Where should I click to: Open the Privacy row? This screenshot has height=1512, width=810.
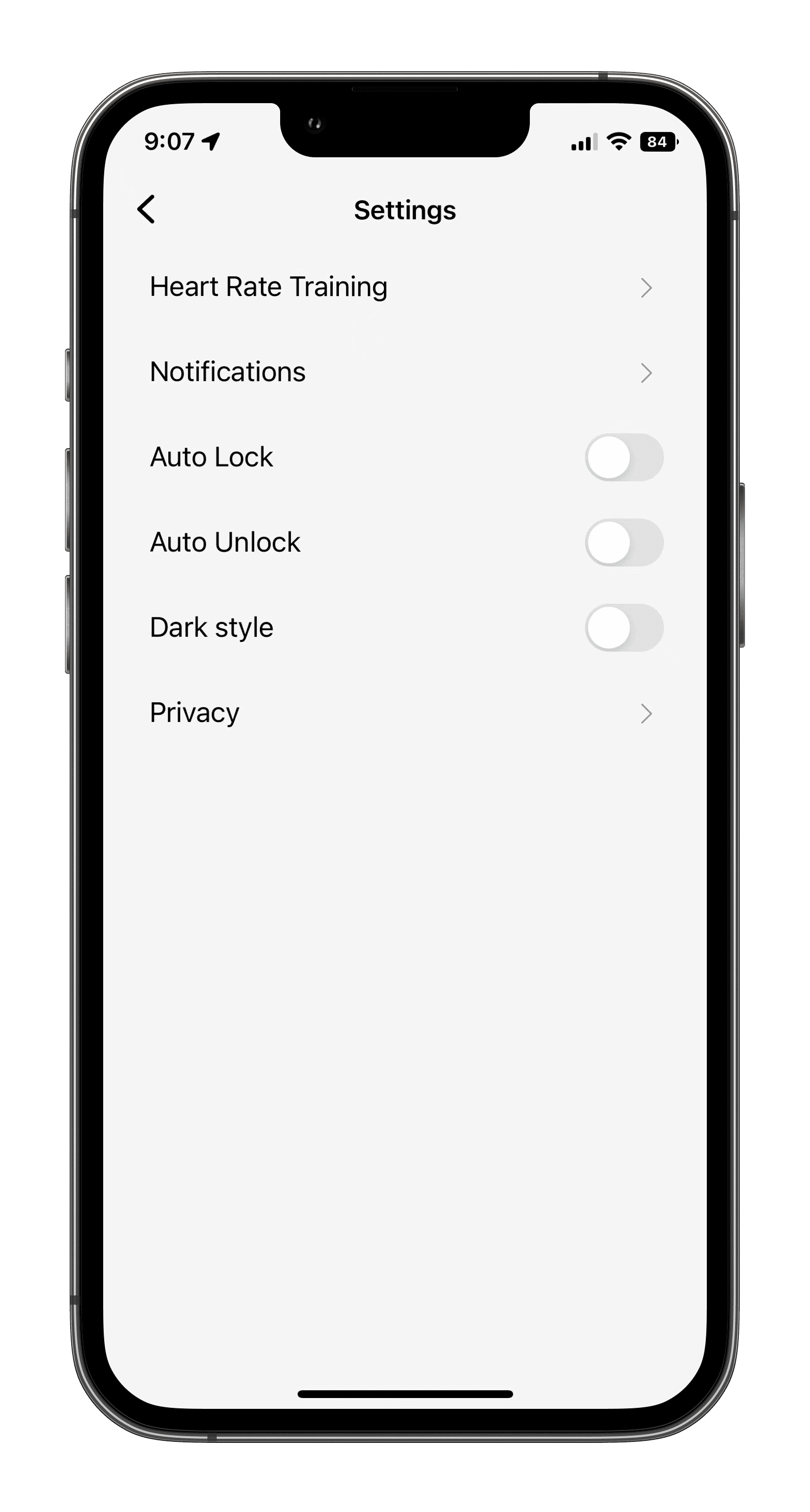(x=404, y=713)
